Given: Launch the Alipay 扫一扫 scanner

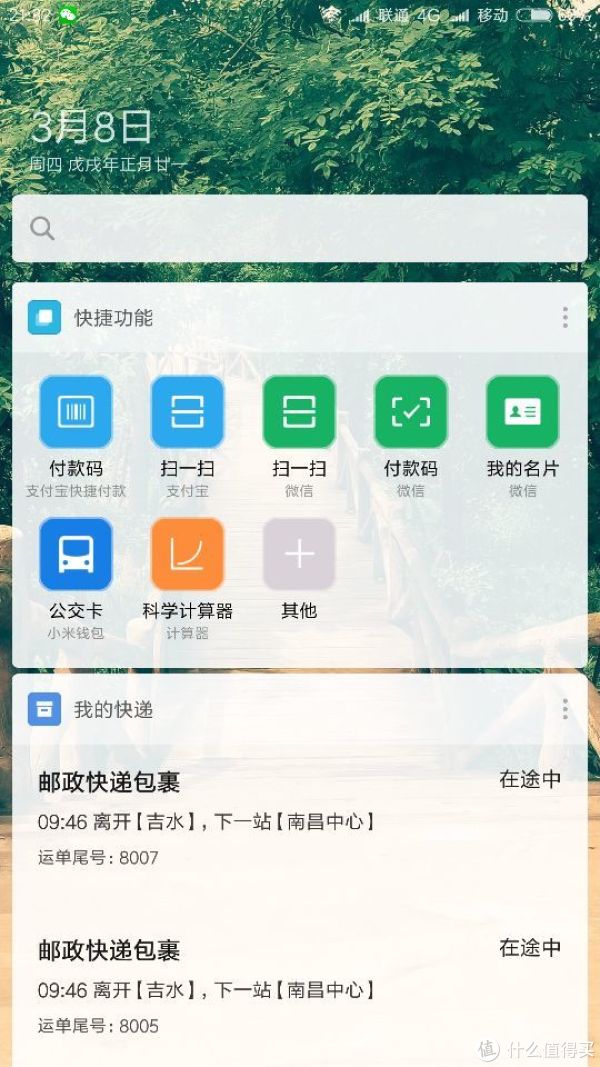Looking at the screenshot, I should click(x=187, y=412).
